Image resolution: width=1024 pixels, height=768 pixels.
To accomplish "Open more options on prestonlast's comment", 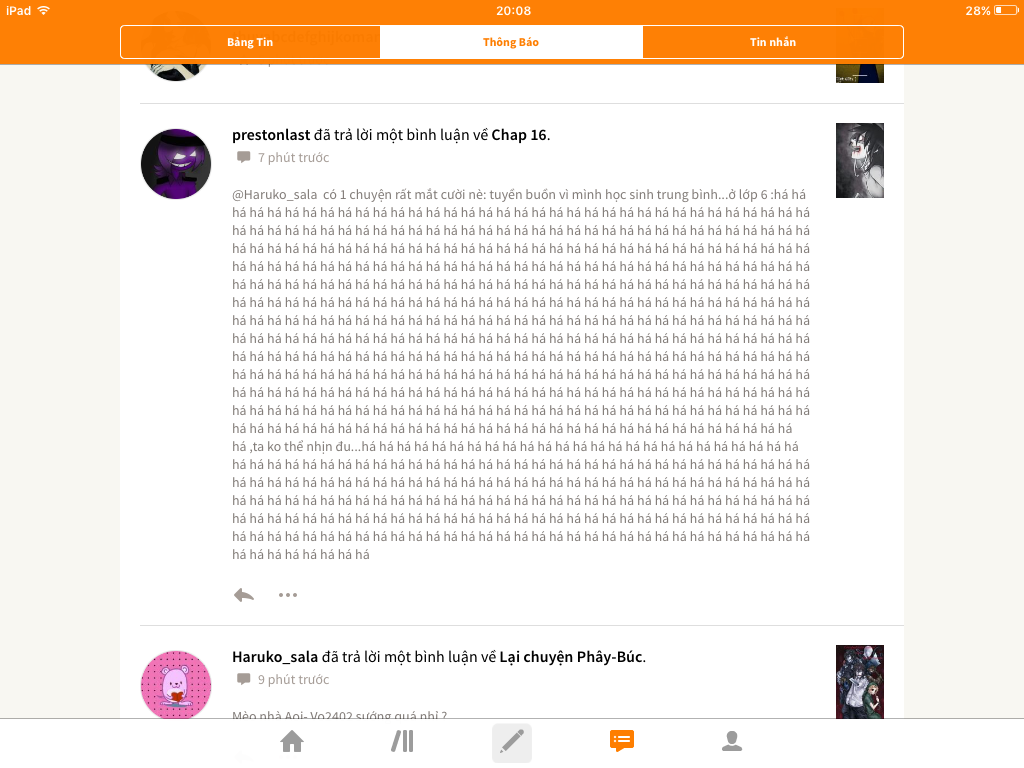I will [288, 595].
